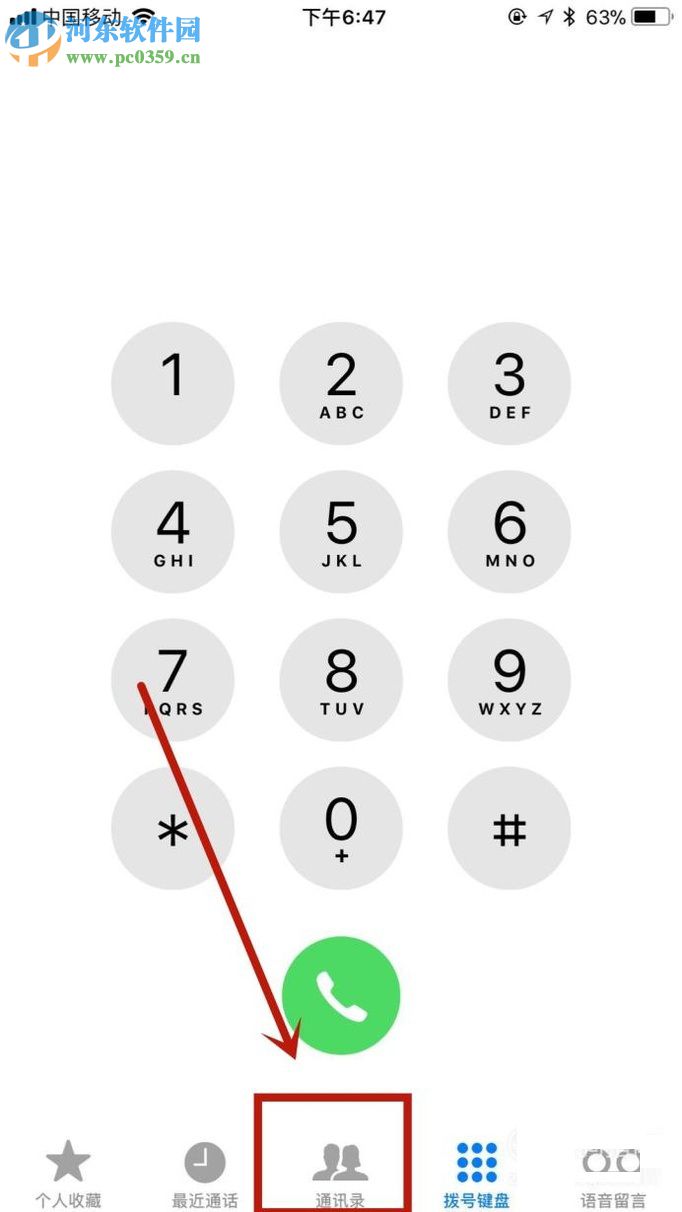Dial the digit 9
The image size is (682, 1212).
pos(509,680)
